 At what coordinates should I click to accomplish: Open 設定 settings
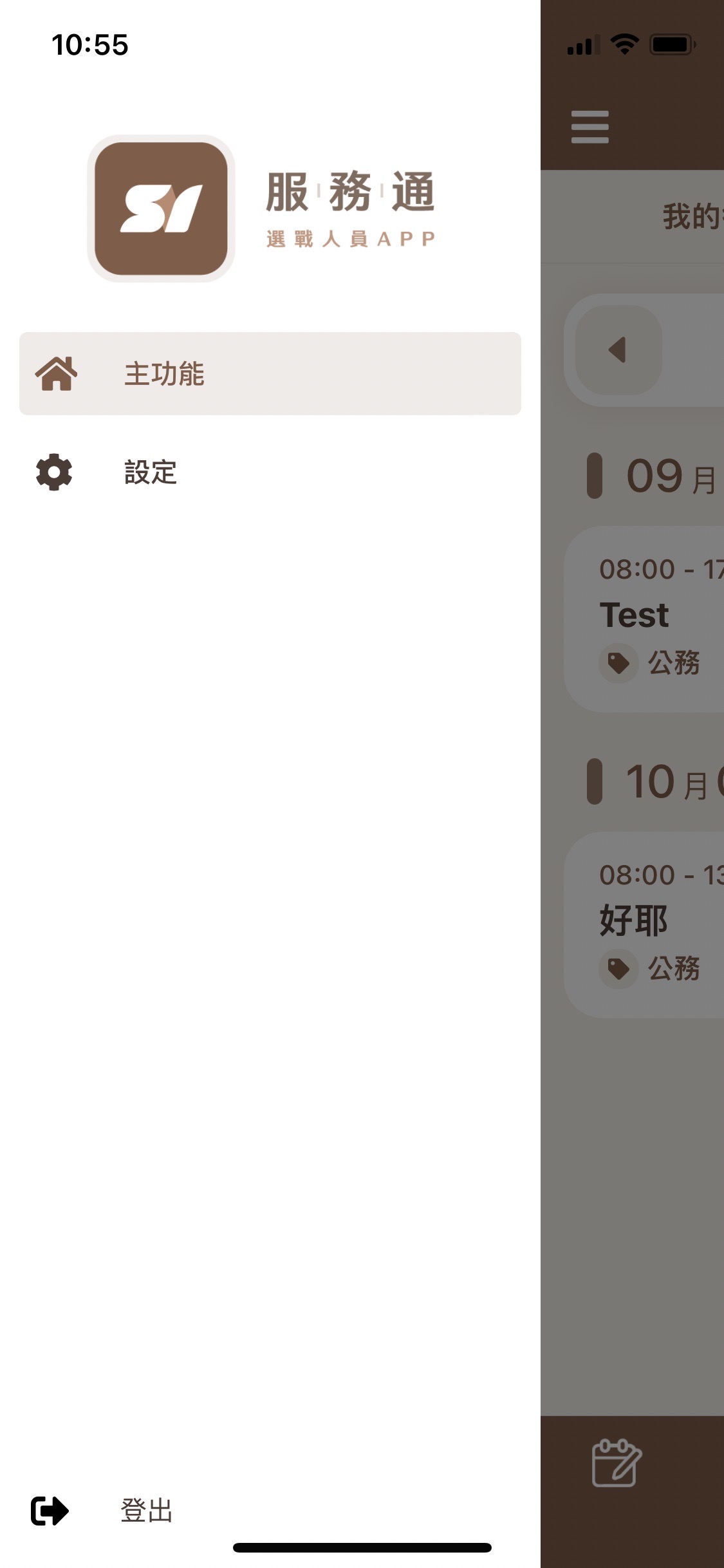coord(150,472)
